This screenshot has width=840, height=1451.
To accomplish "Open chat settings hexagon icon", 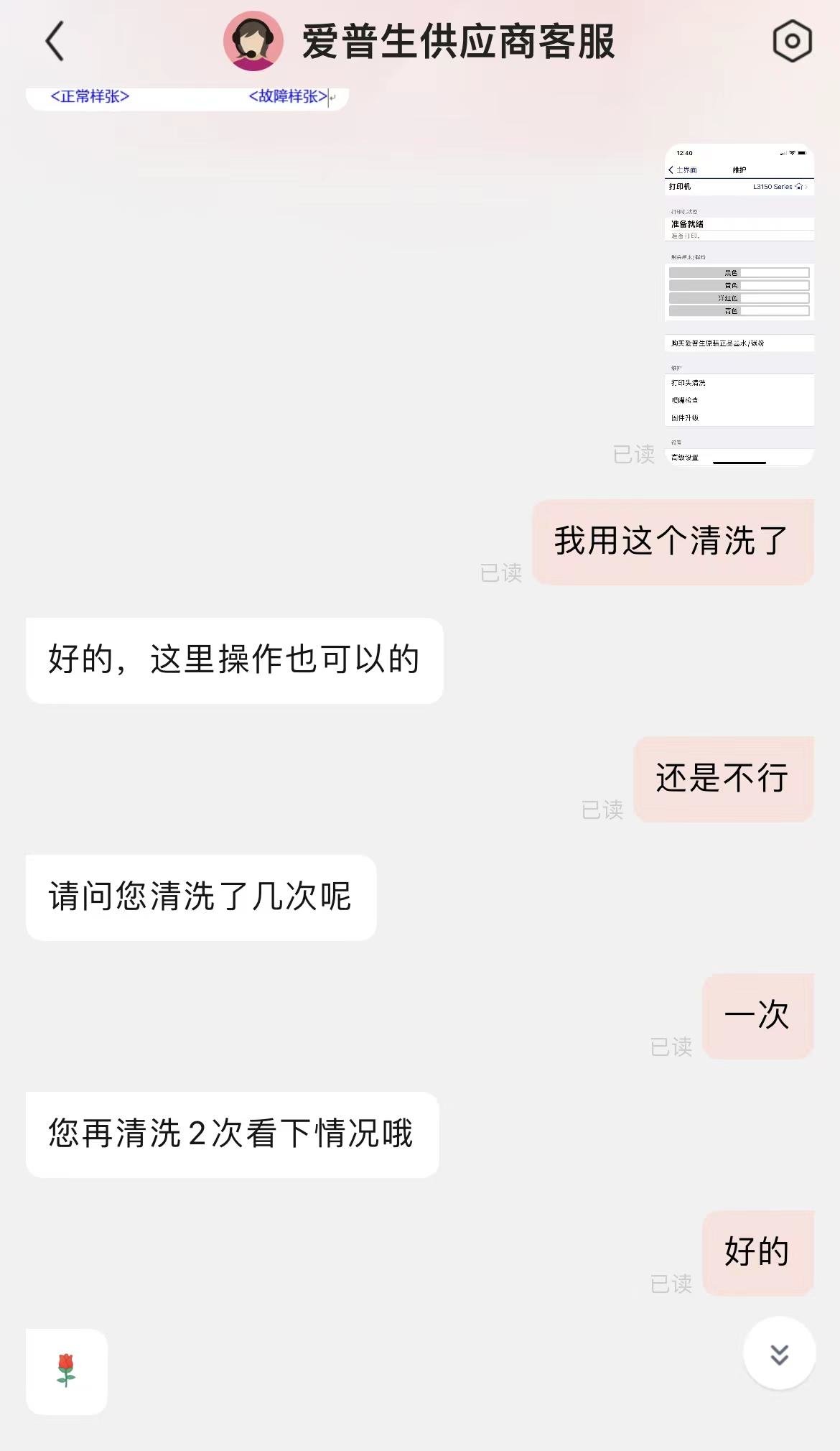I will click(792, 41).
